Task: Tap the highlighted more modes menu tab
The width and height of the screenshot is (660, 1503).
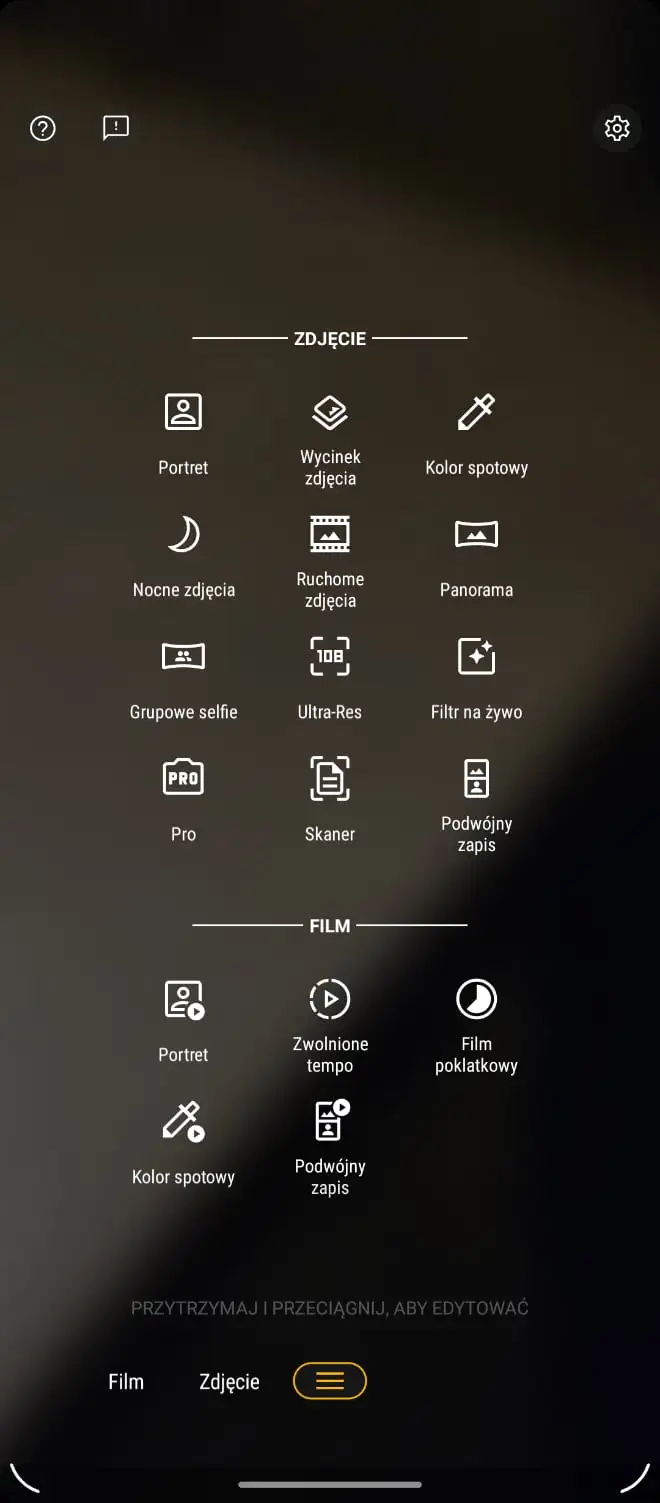Action: [330, 1381]
